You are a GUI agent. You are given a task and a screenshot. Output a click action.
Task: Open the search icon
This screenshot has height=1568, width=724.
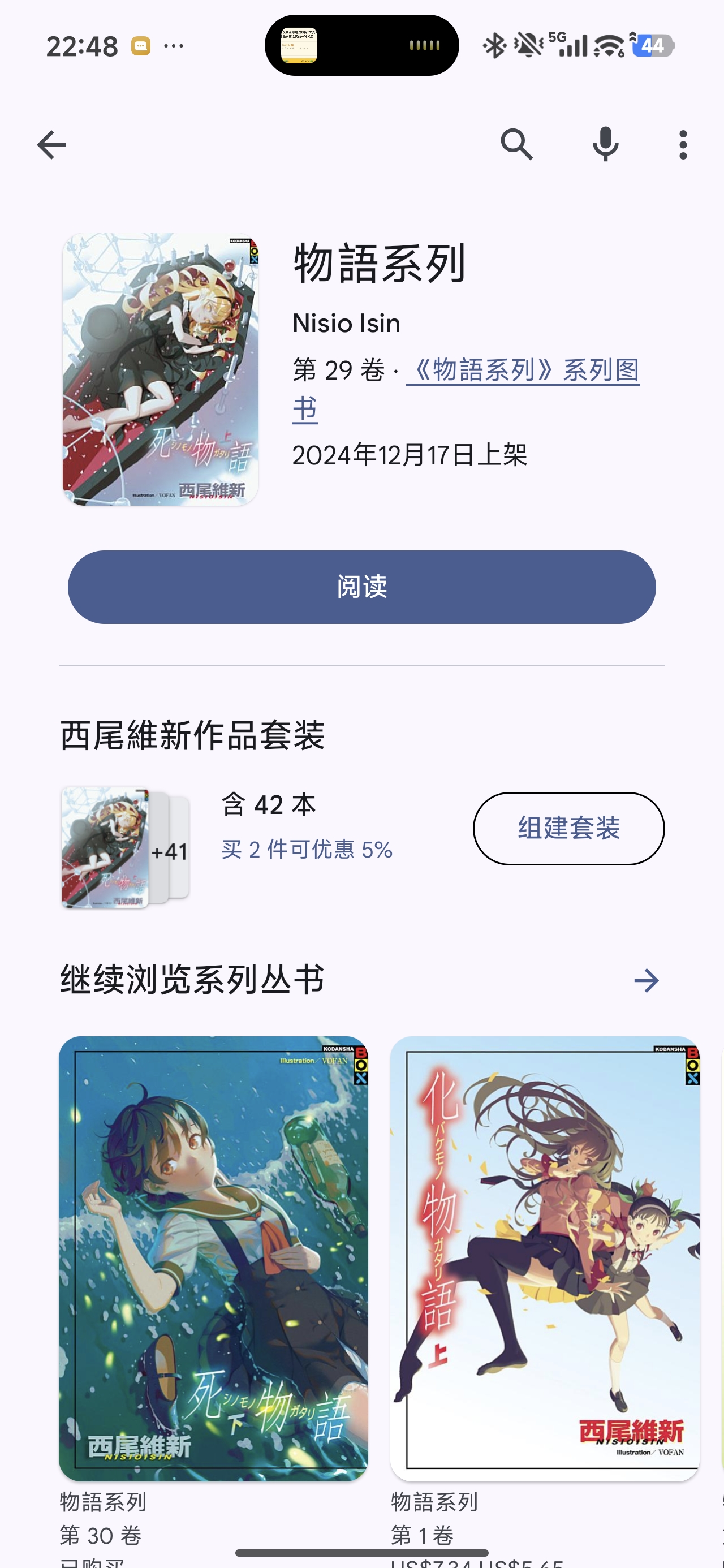point(516,145)
